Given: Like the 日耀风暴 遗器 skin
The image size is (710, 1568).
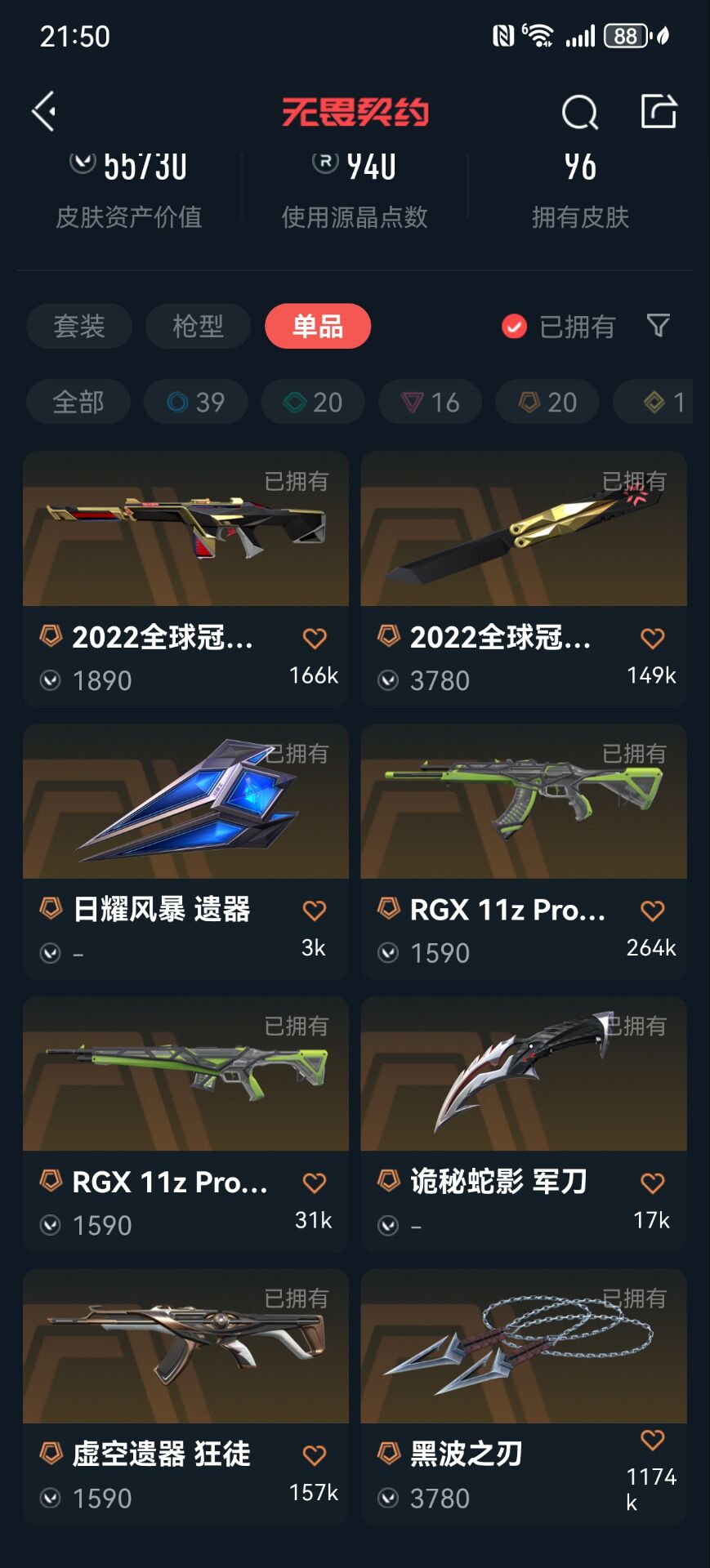Looking at the screenshot, I should (315, 910).
